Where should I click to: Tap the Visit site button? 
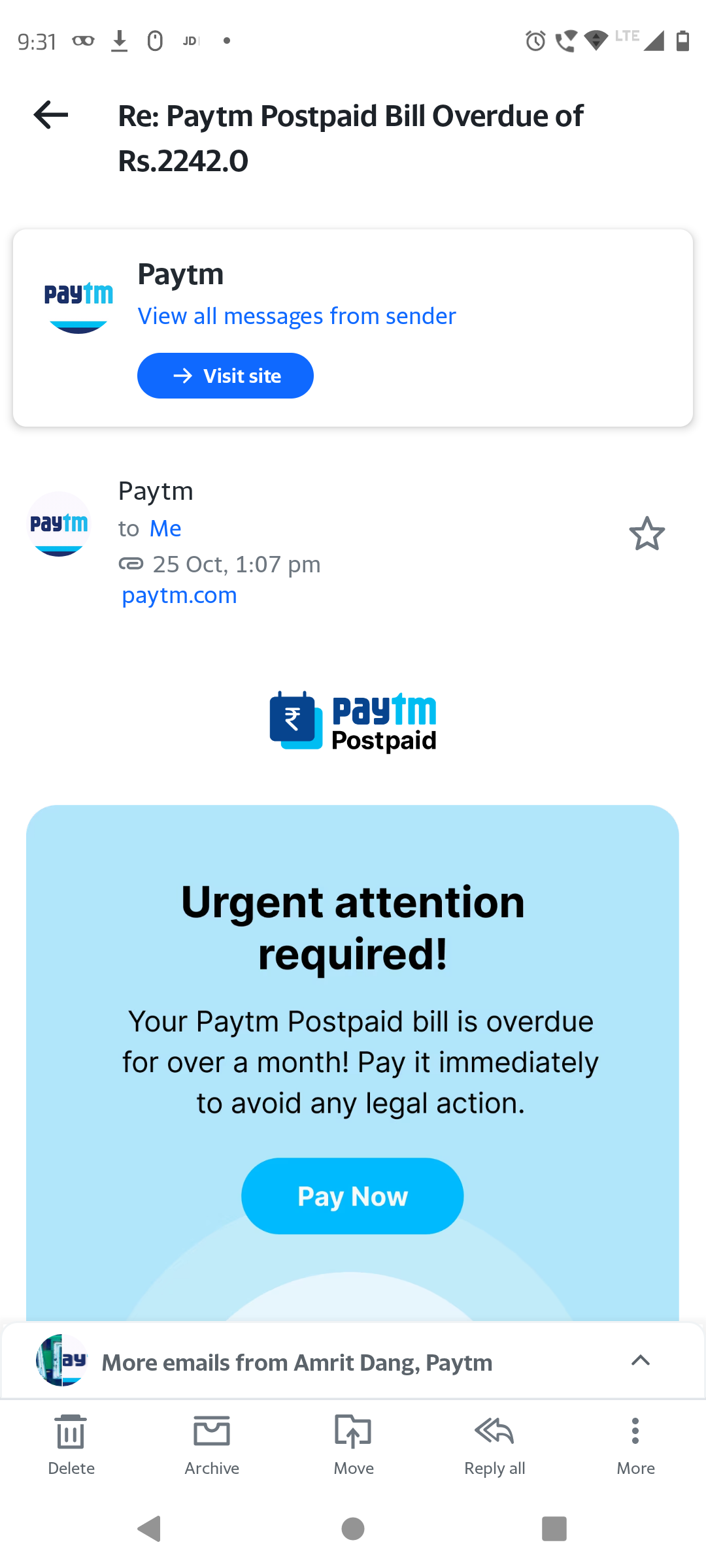(226, 376)
